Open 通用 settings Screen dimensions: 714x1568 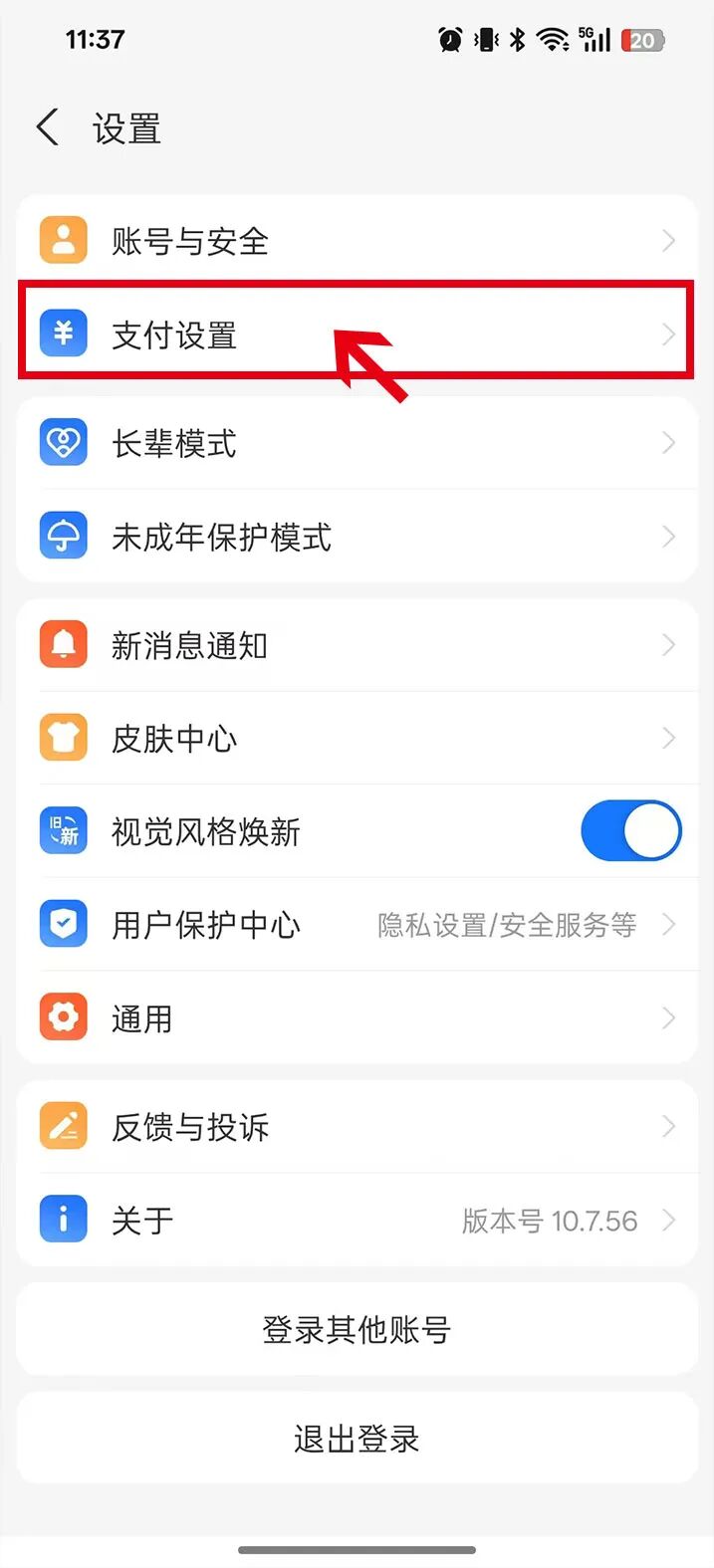(x=357, y=1018)
